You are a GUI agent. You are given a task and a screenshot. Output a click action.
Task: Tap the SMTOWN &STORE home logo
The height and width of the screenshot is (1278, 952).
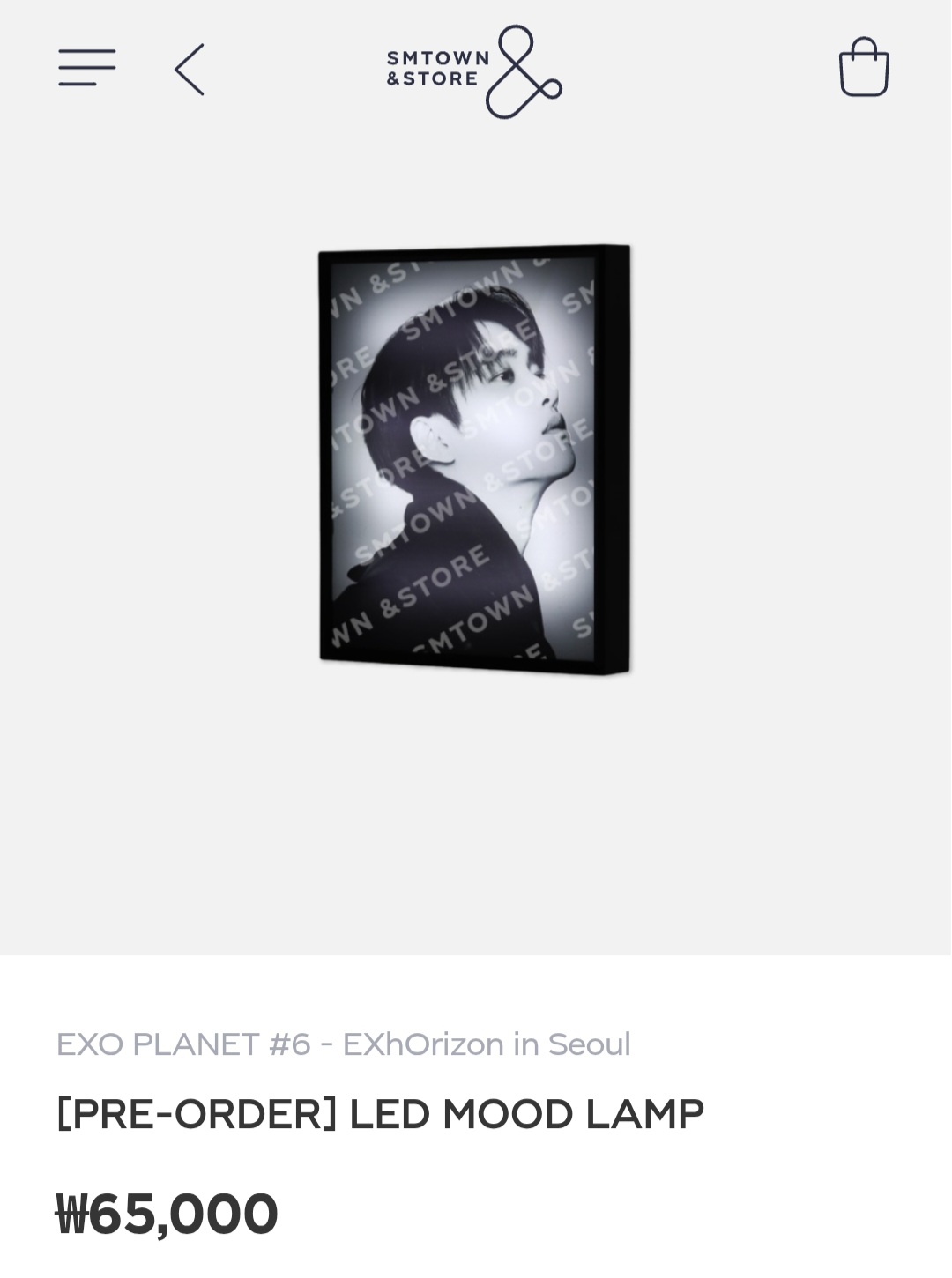pos(474,71)
